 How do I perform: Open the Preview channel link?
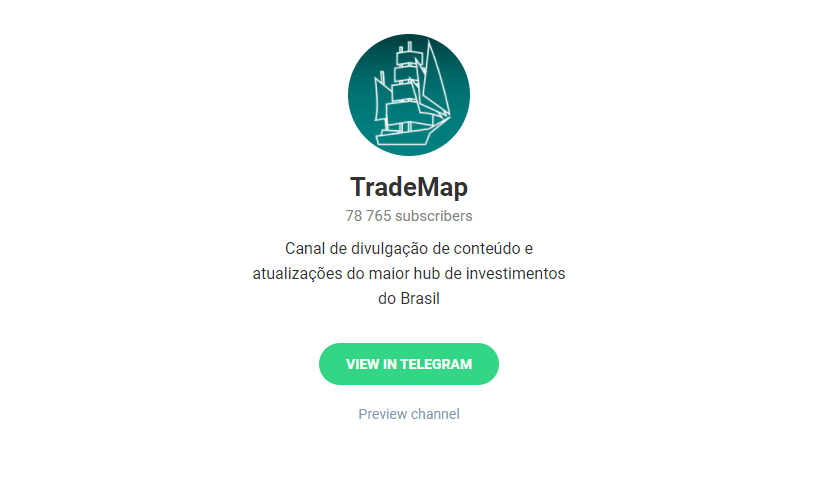coord(408,414)
